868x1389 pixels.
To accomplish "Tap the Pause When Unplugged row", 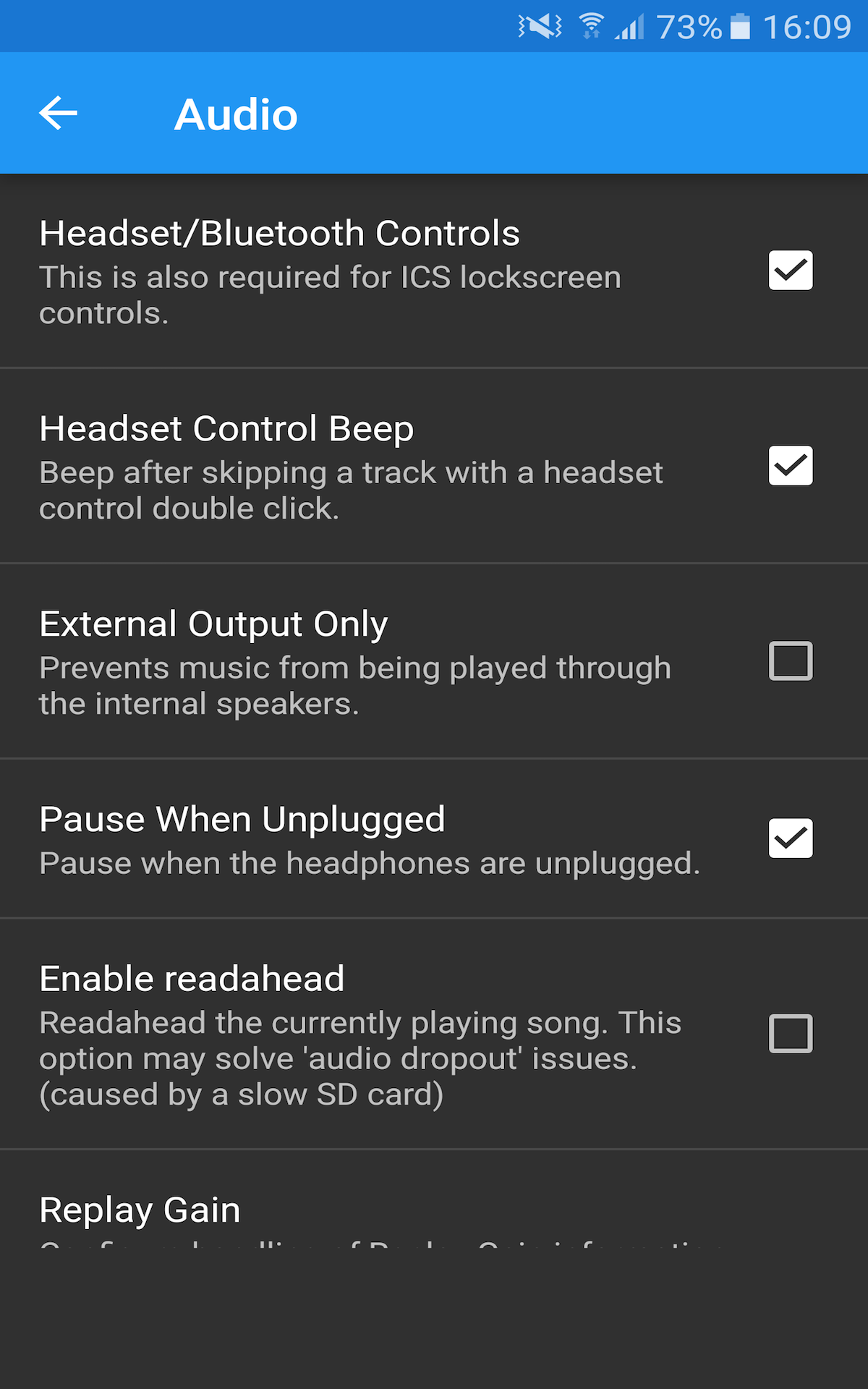I will click(362, 839).
